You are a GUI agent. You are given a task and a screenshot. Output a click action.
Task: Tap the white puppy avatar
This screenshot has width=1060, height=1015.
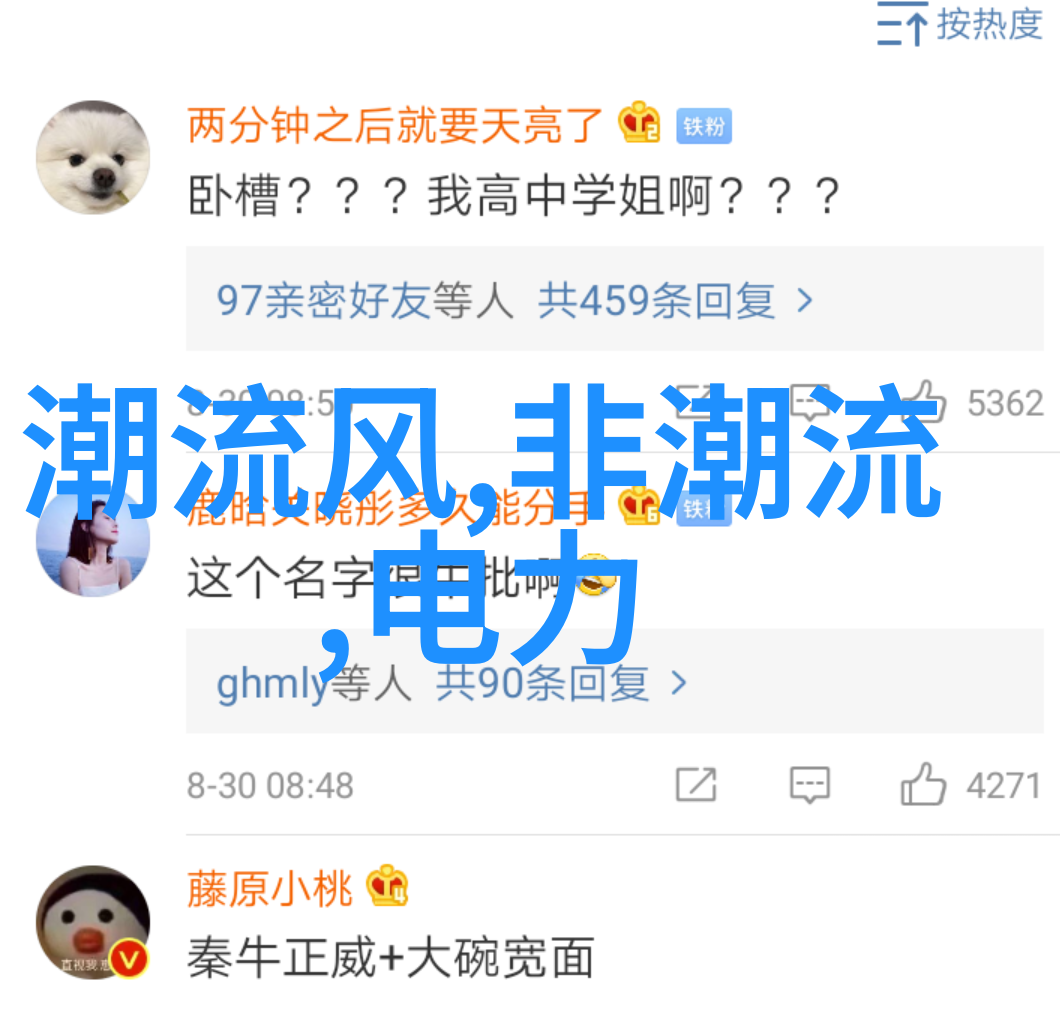click(93, 157)
